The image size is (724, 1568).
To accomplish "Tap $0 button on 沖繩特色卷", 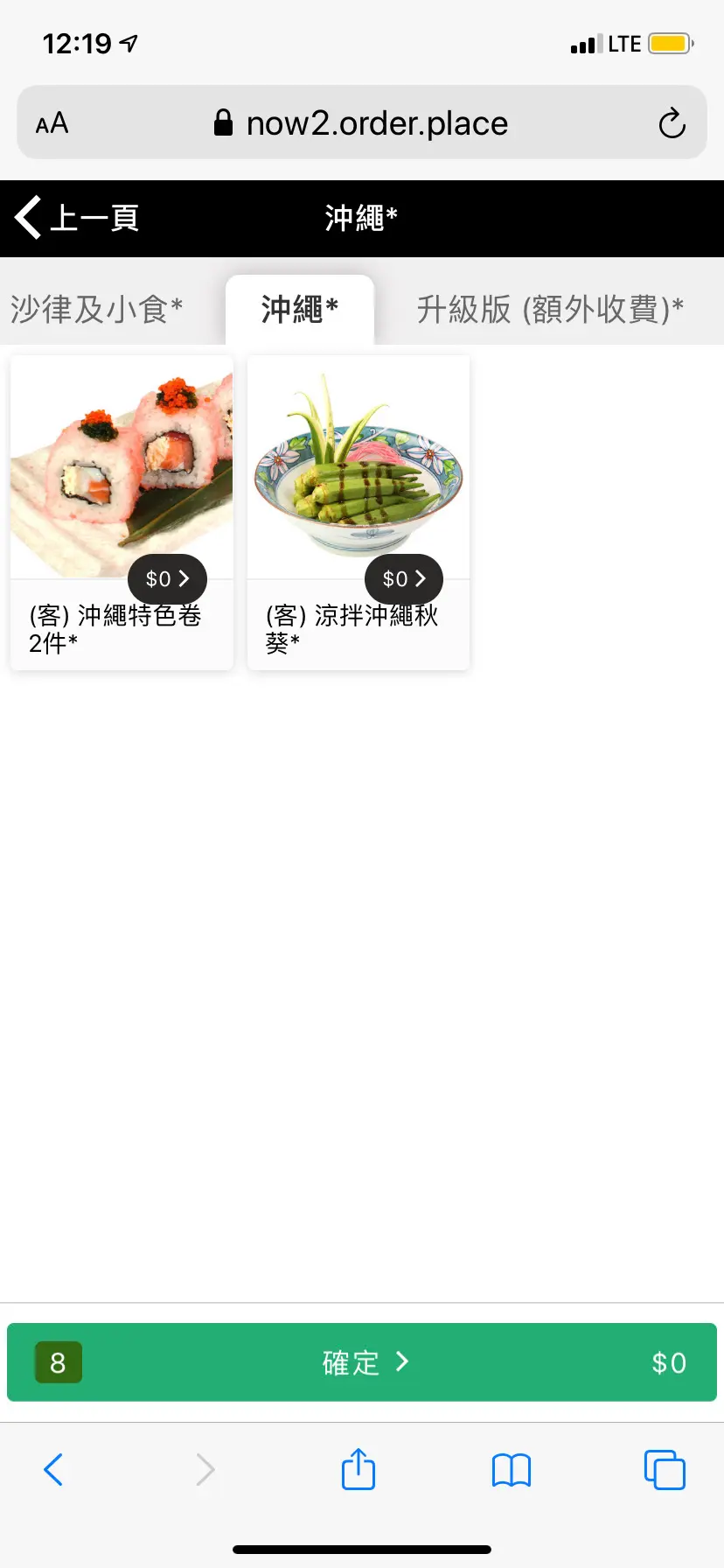I will coord(167,578).
